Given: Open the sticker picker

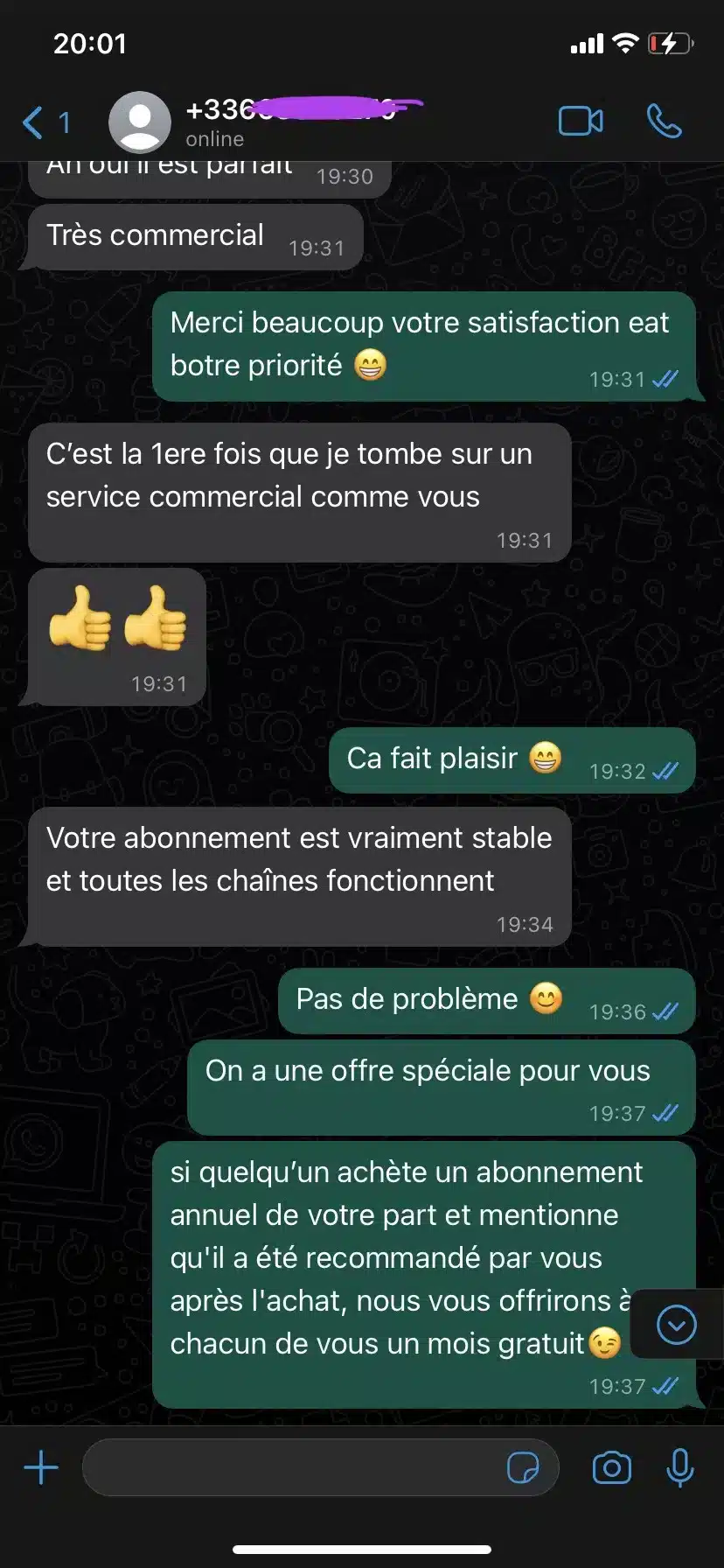Looking at the screenshot, I should 523,1467.
